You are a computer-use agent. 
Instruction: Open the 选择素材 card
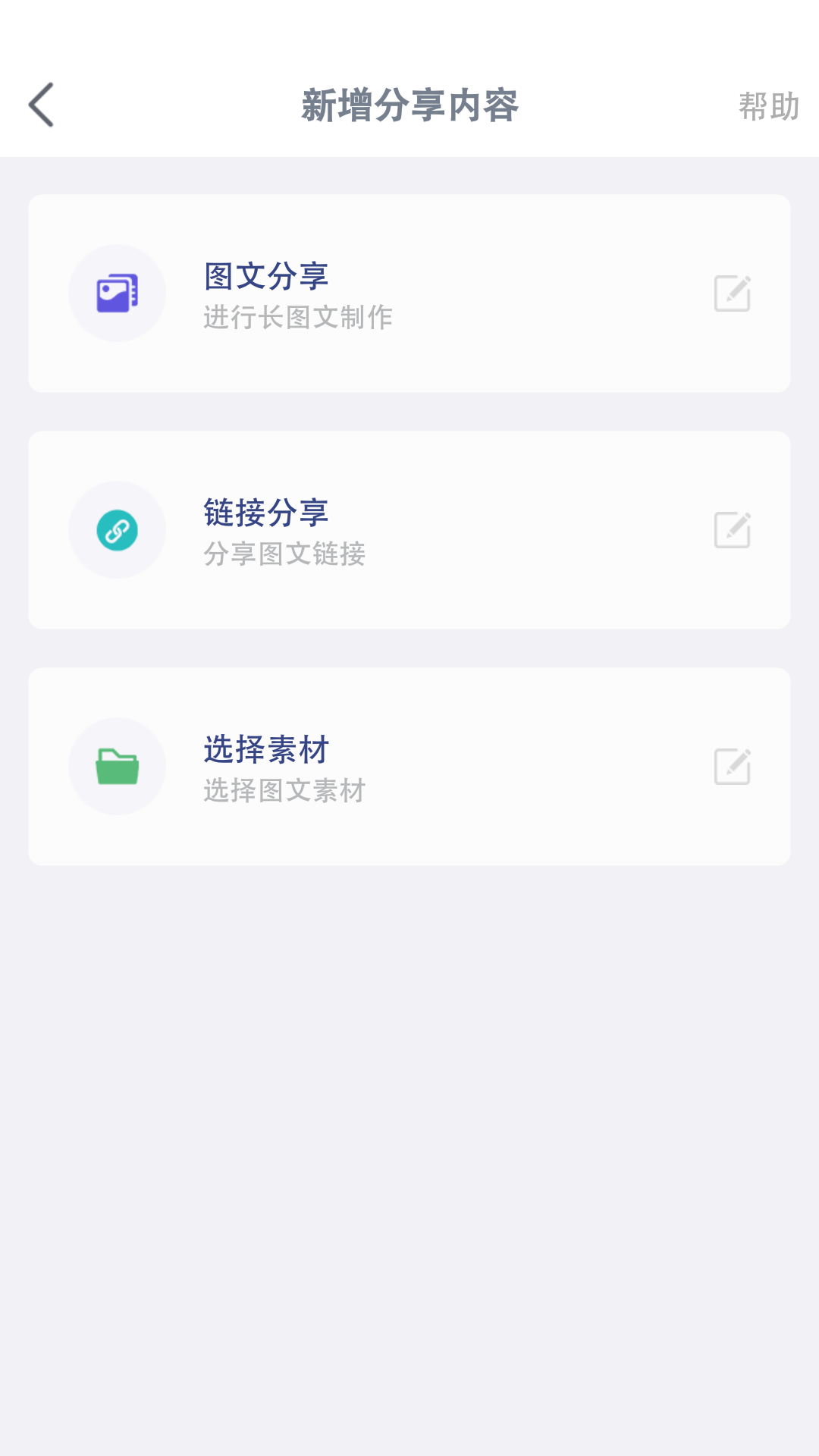pyautogui.click(x=409, y=767)
